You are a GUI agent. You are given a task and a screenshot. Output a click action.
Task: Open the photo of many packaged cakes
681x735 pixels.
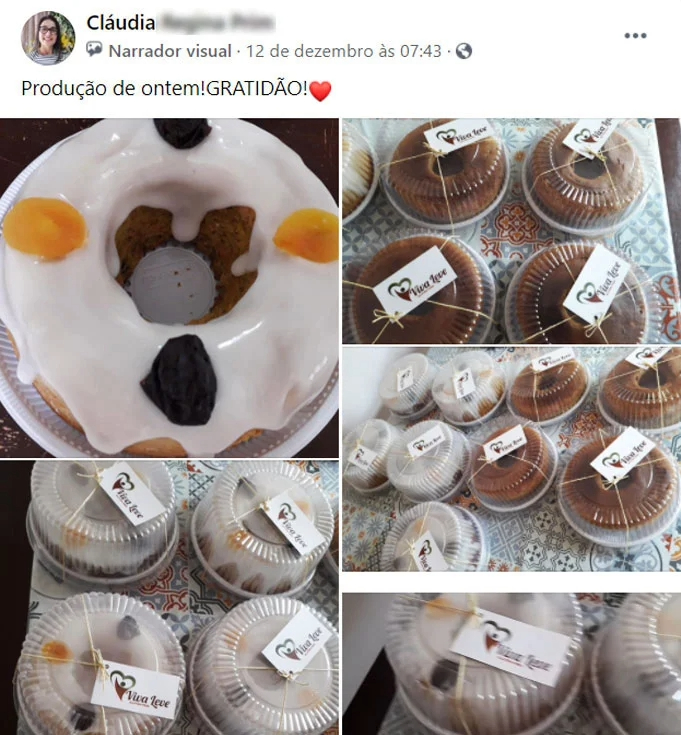point(511,459)
